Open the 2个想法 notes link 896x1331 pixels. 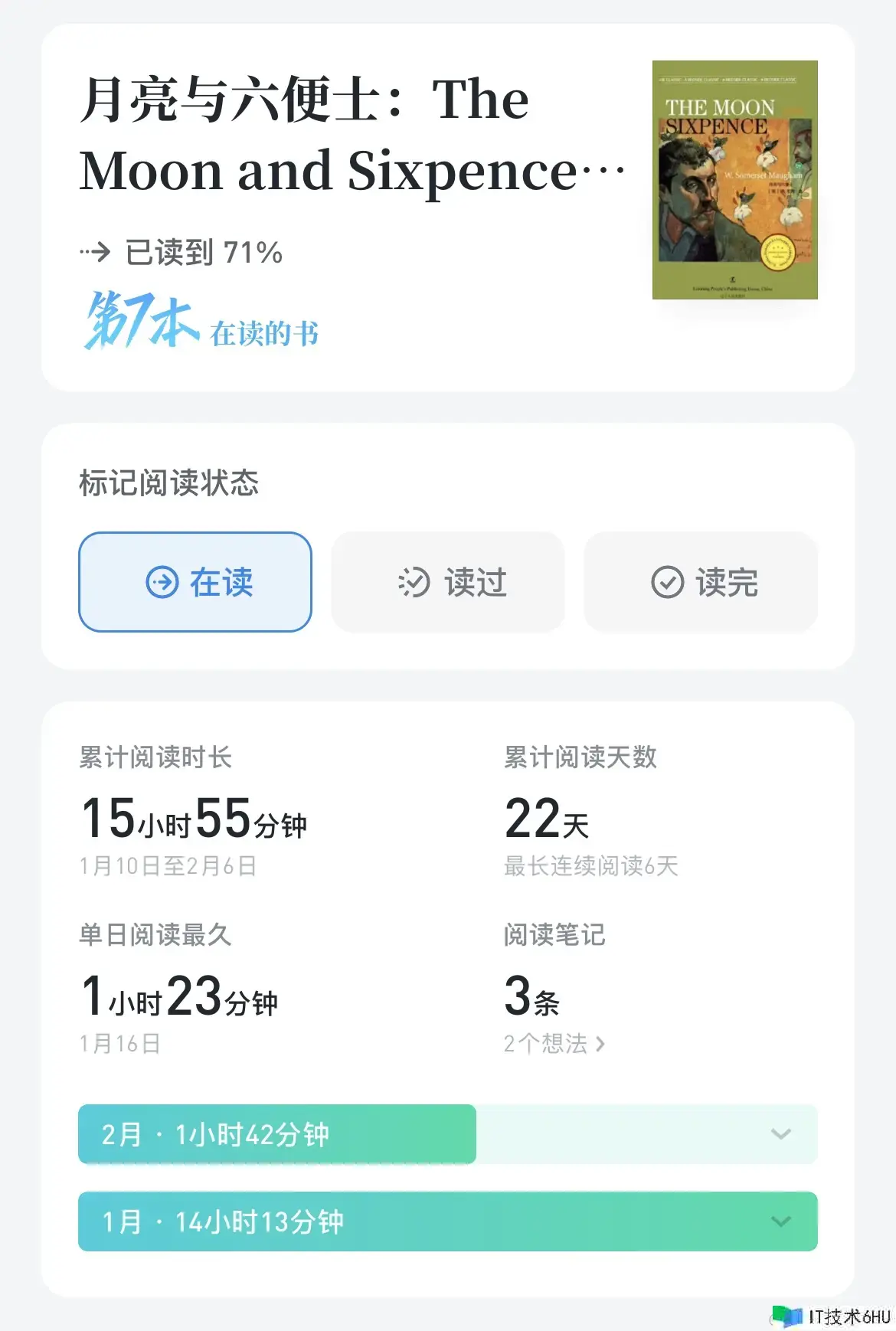coord(554,1044)
